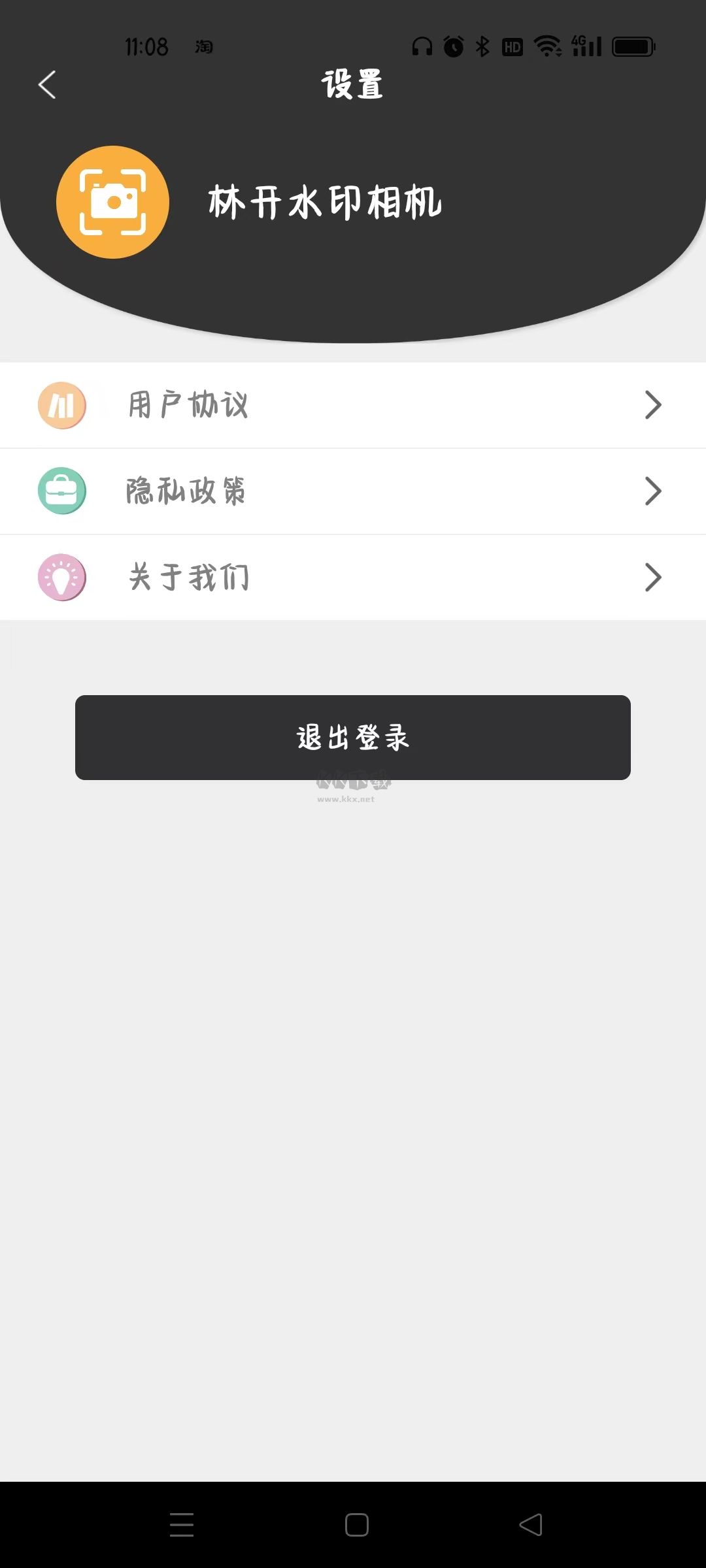The height and width of the screenshot is (1568, 706).
Task: Tap the 退出登录 button
Action: [353, 737]
